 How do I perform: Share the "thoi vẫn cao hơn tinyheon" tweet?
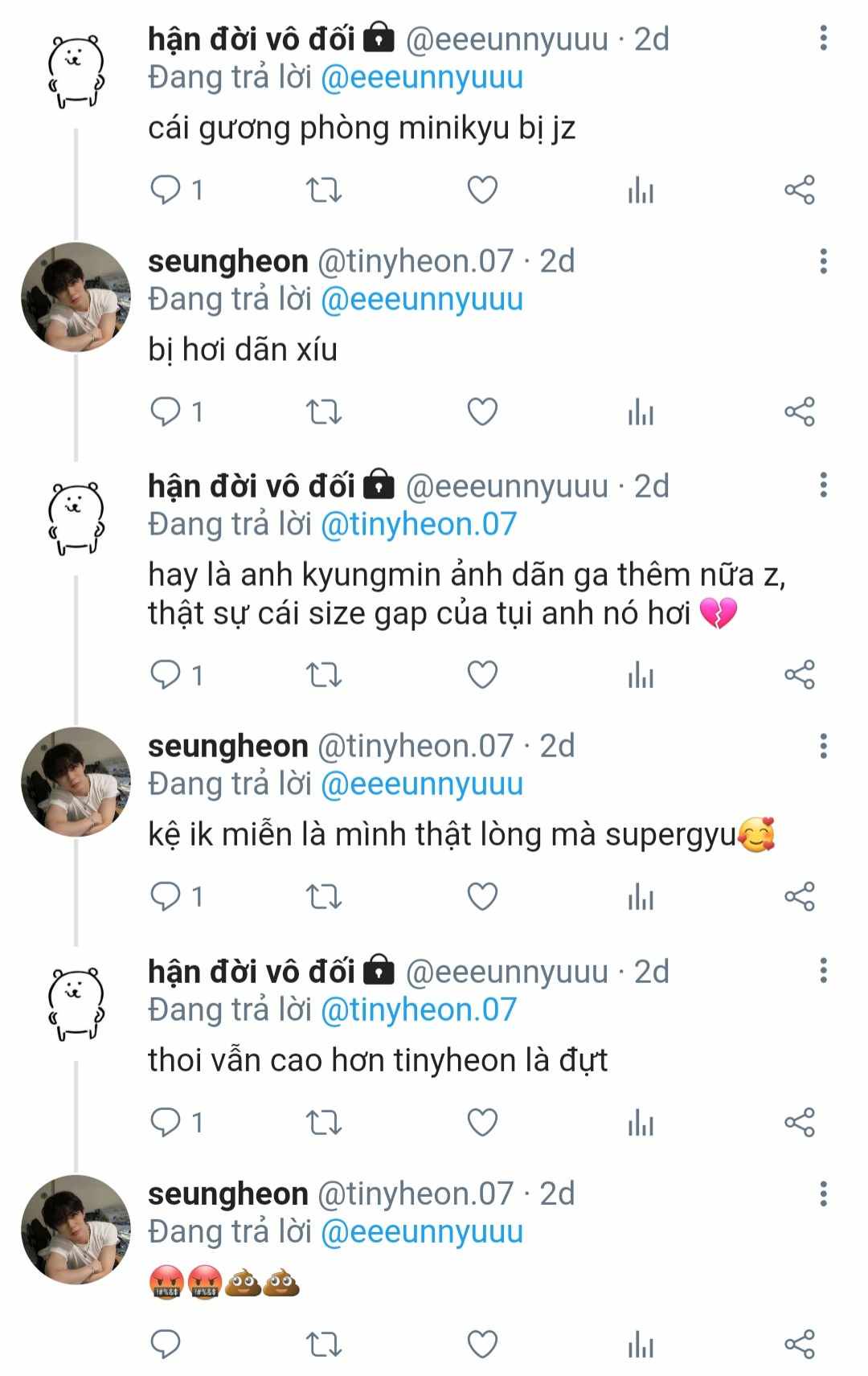click(x=800, y=1122)
